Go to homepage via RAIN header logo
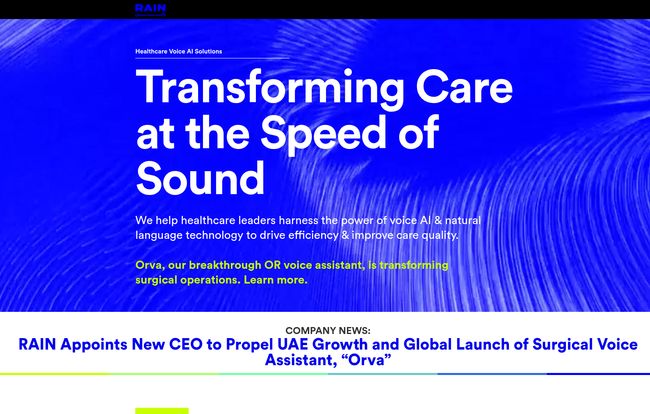 click(150, 8)
